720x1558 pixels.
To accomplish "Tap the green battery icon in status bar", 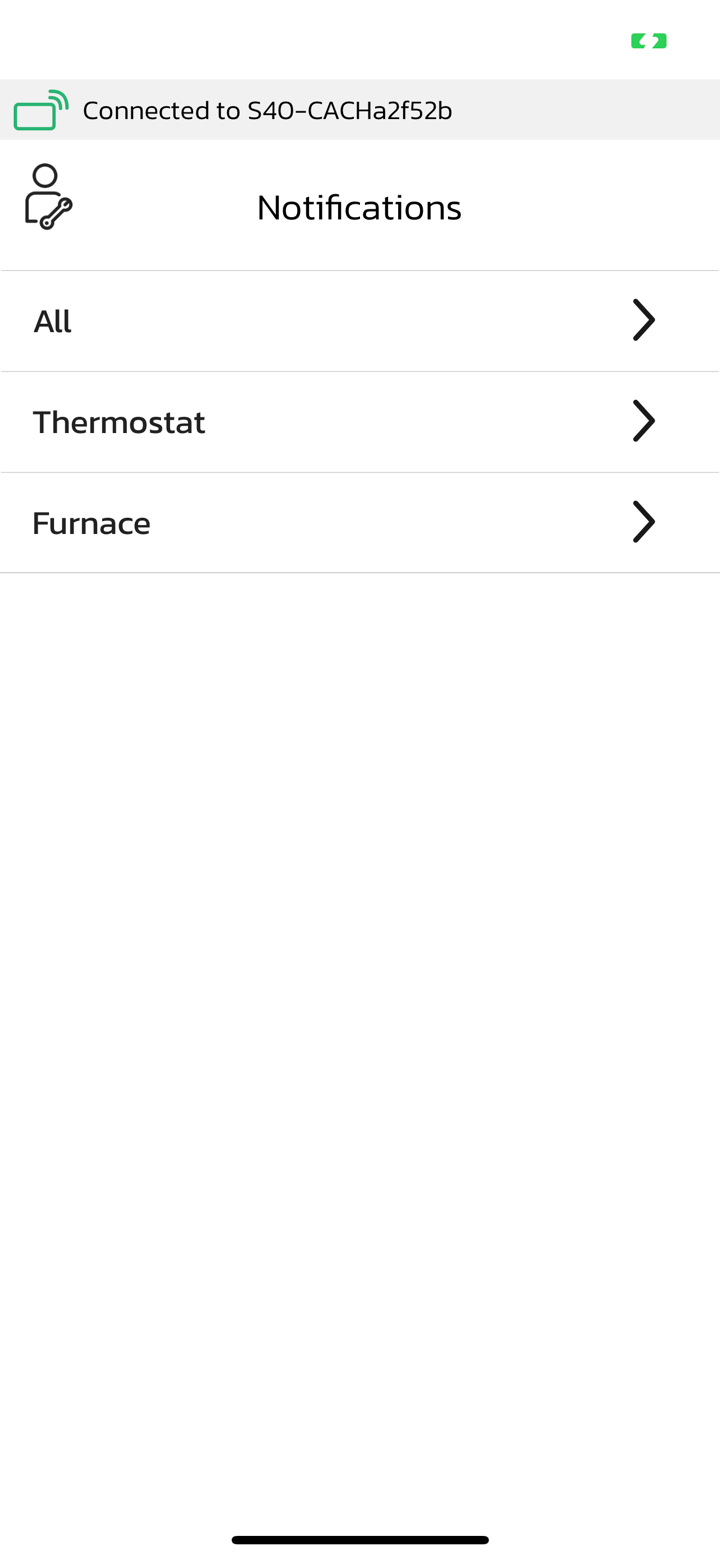I will click(x=648, y=40).
